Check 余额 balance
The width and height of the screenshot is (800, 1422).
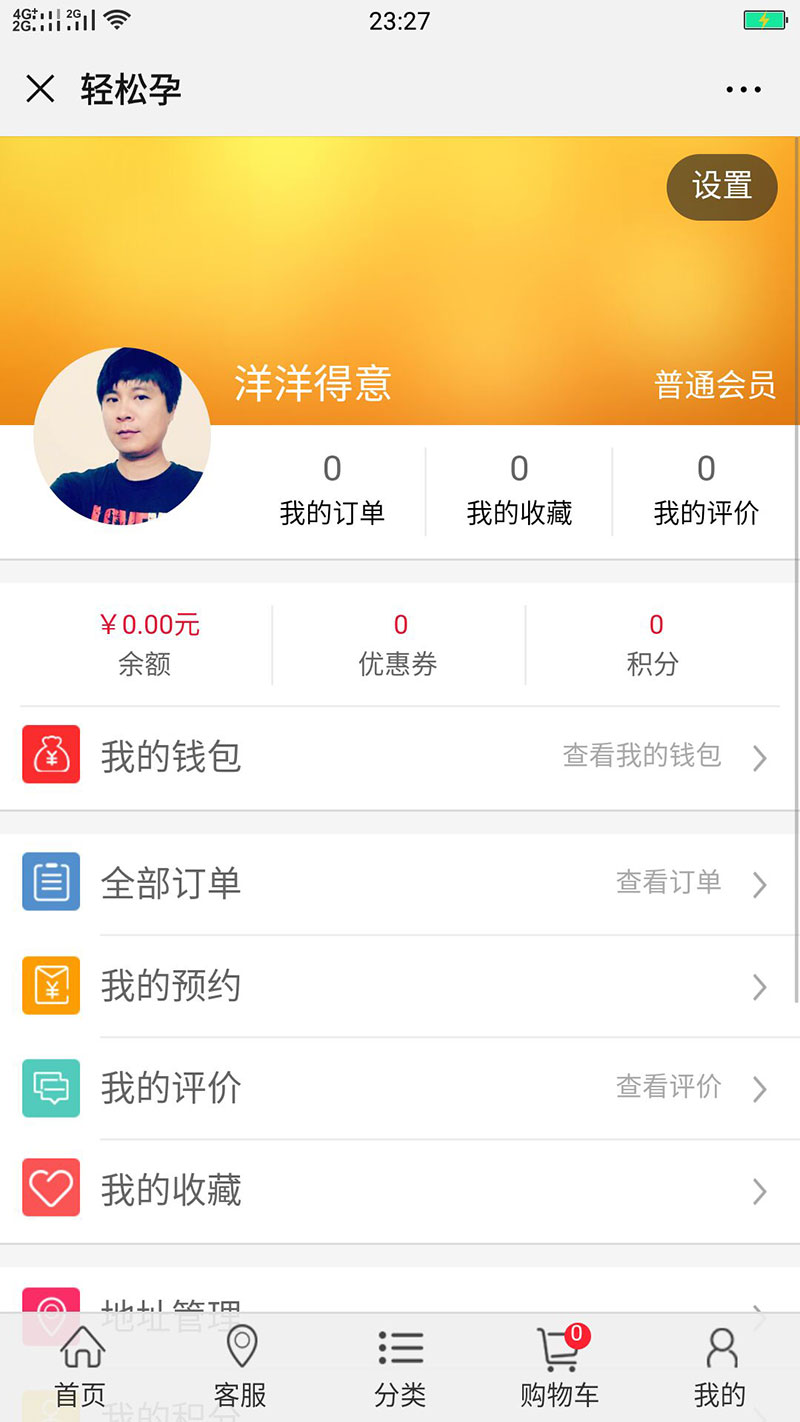point(146,644)
